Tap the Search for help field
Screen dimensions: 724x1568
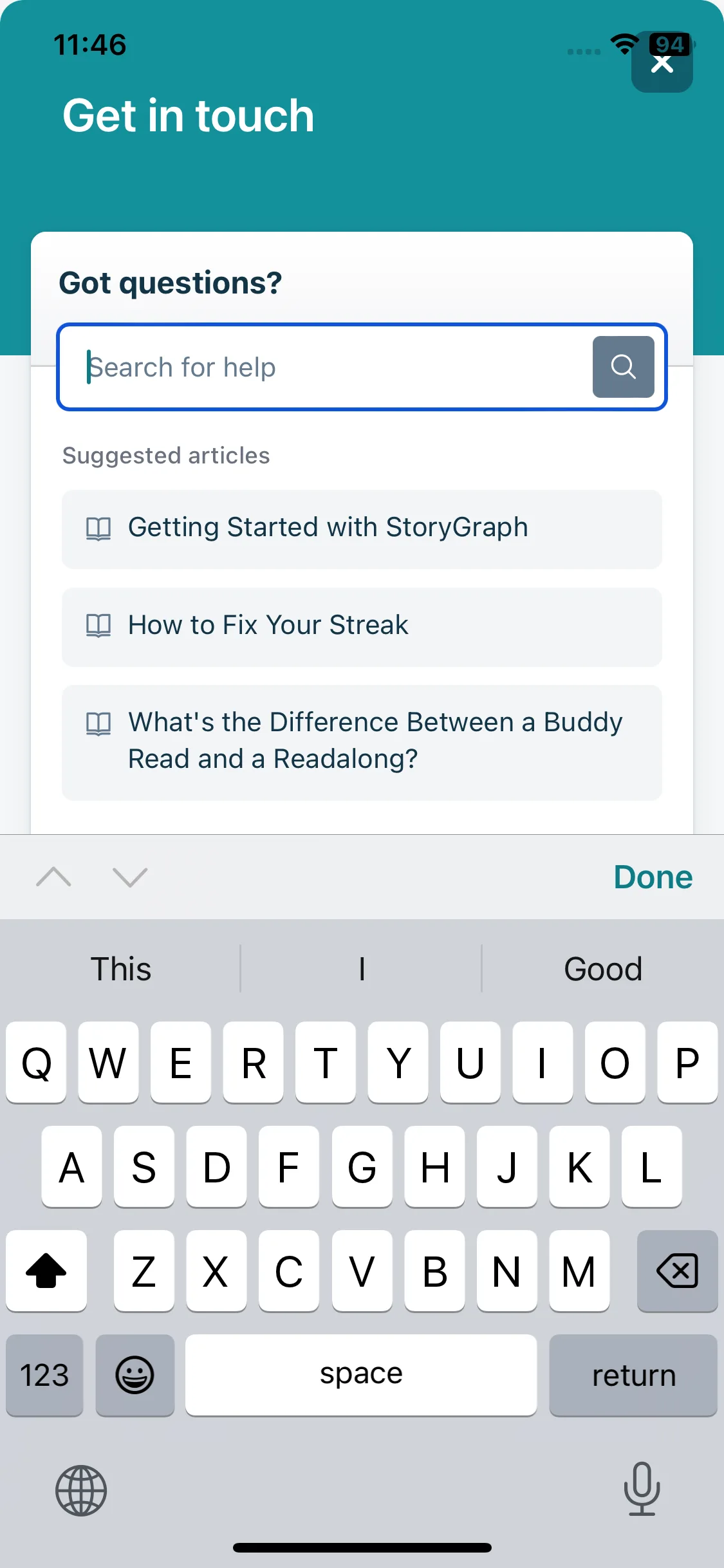pos(335,367)
